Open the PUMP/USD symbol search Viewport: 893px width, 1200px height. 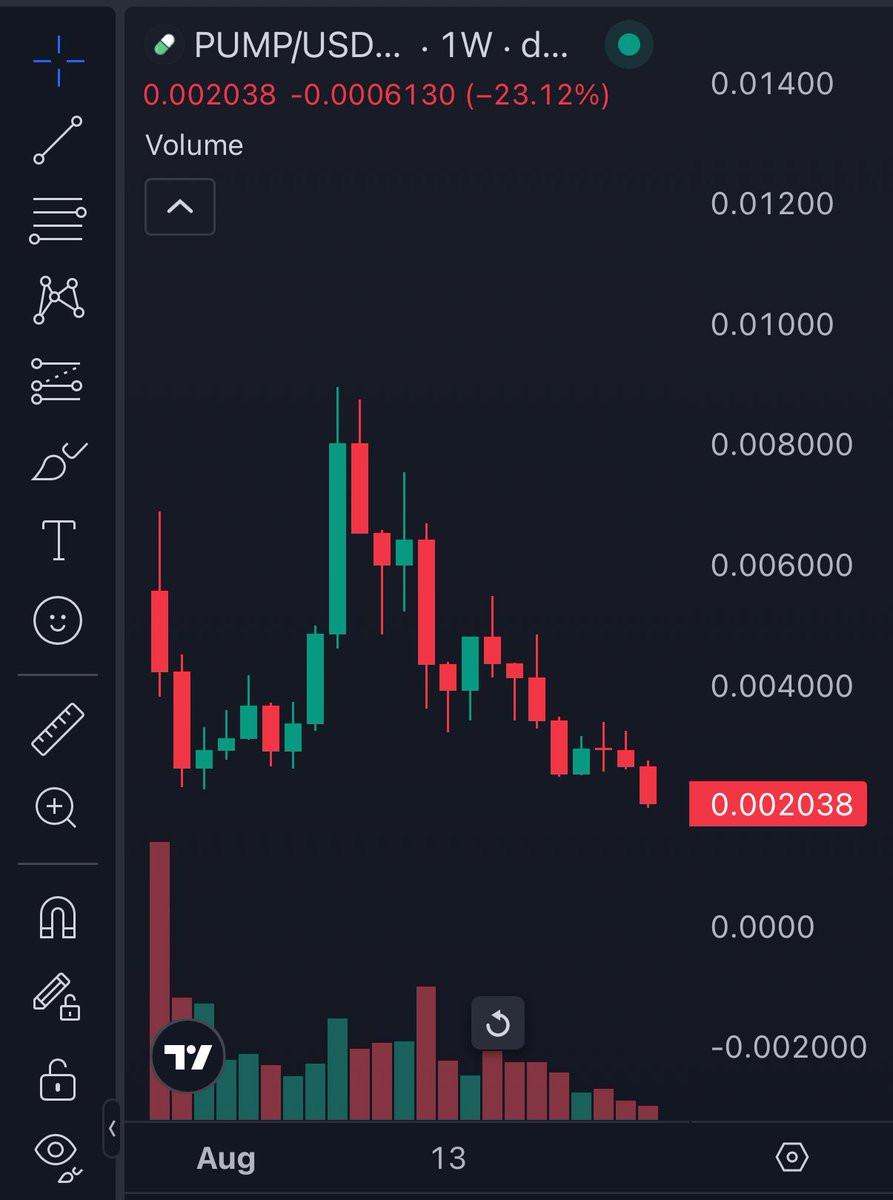click(298, 45)
